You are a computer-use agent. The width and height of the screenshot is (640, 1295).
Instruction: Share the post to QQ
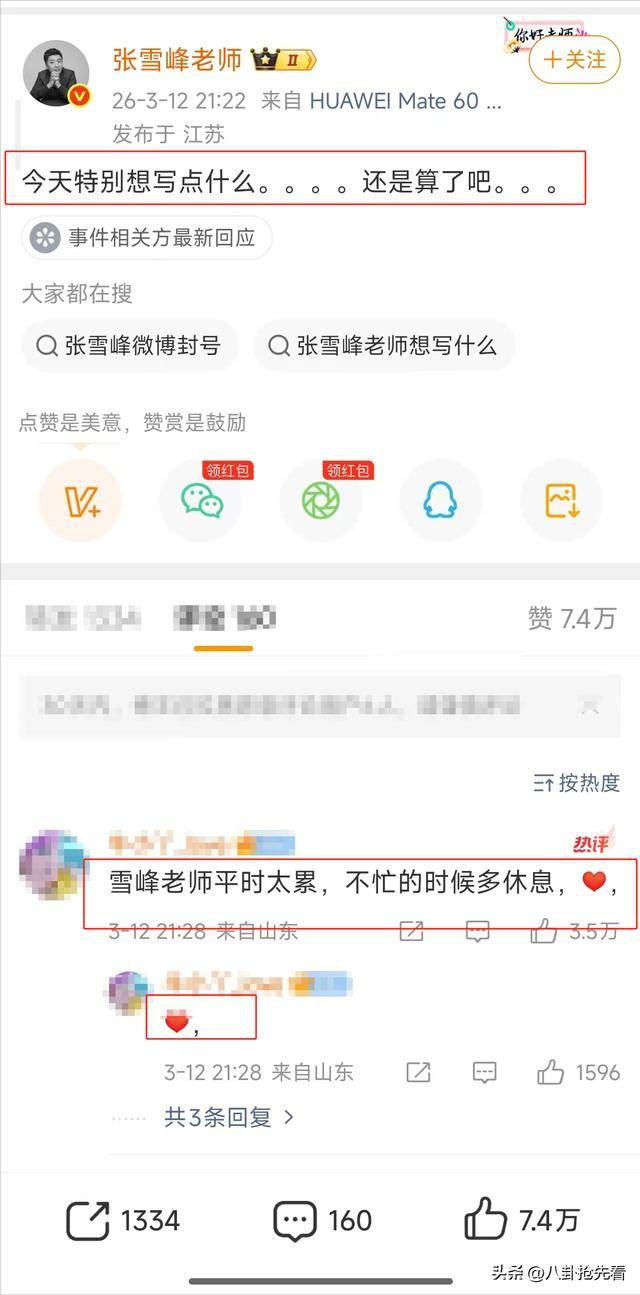pos(440,500)
